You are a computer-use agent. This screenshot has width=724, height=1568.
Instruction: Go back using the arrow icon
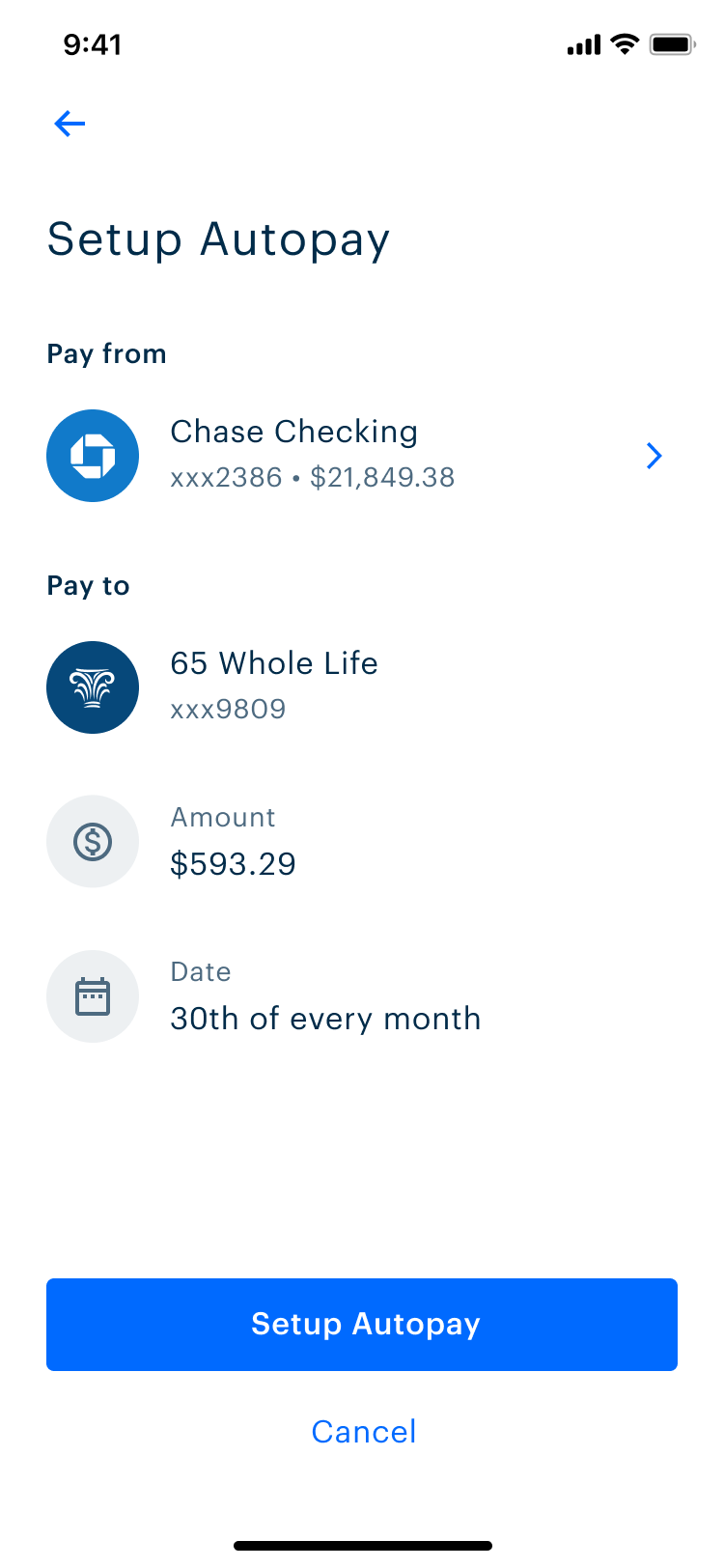70,124
